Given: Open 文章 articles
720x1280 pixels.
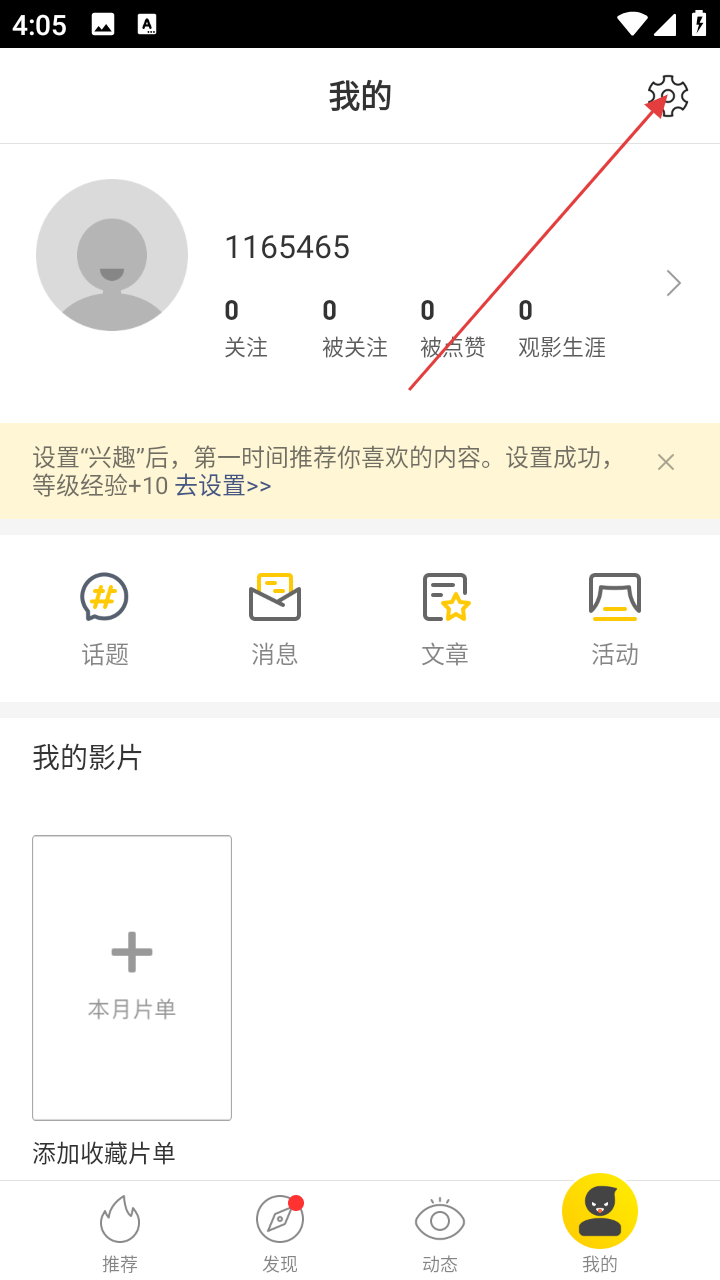Looking at the screenshot, I should (445, 619).
